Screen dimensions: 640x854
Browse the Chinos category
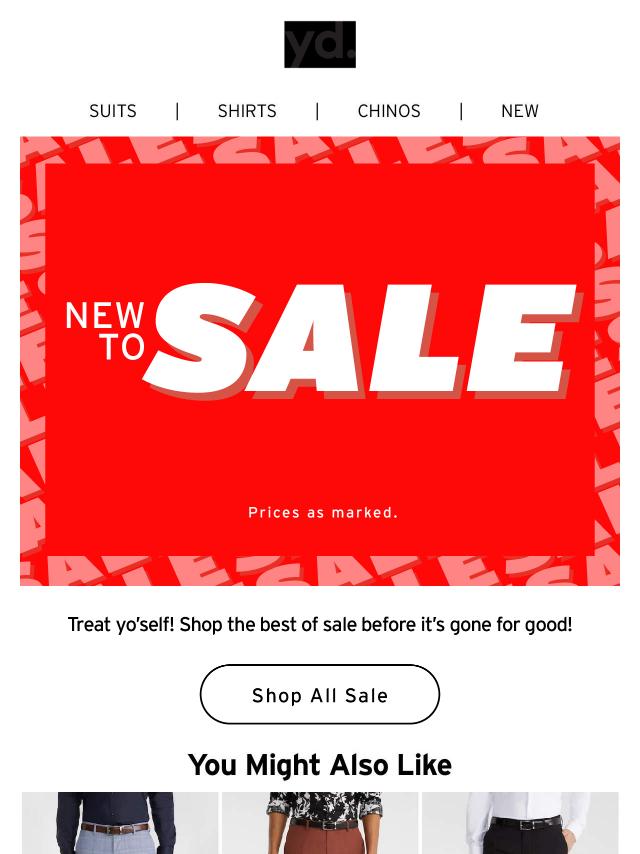pos(389,111)
